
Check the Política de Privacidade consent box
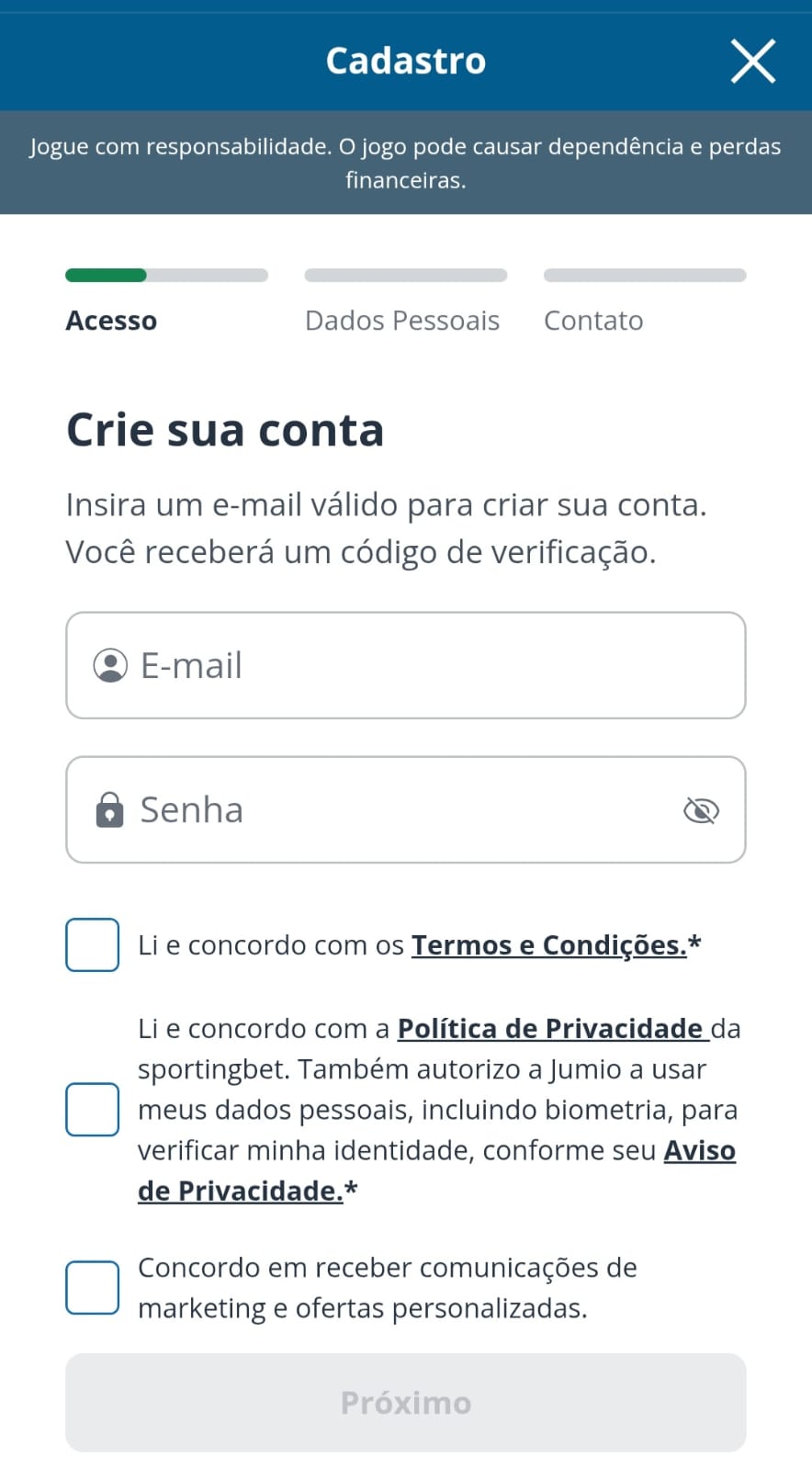pyautogui.click(x=92, y=1109)
